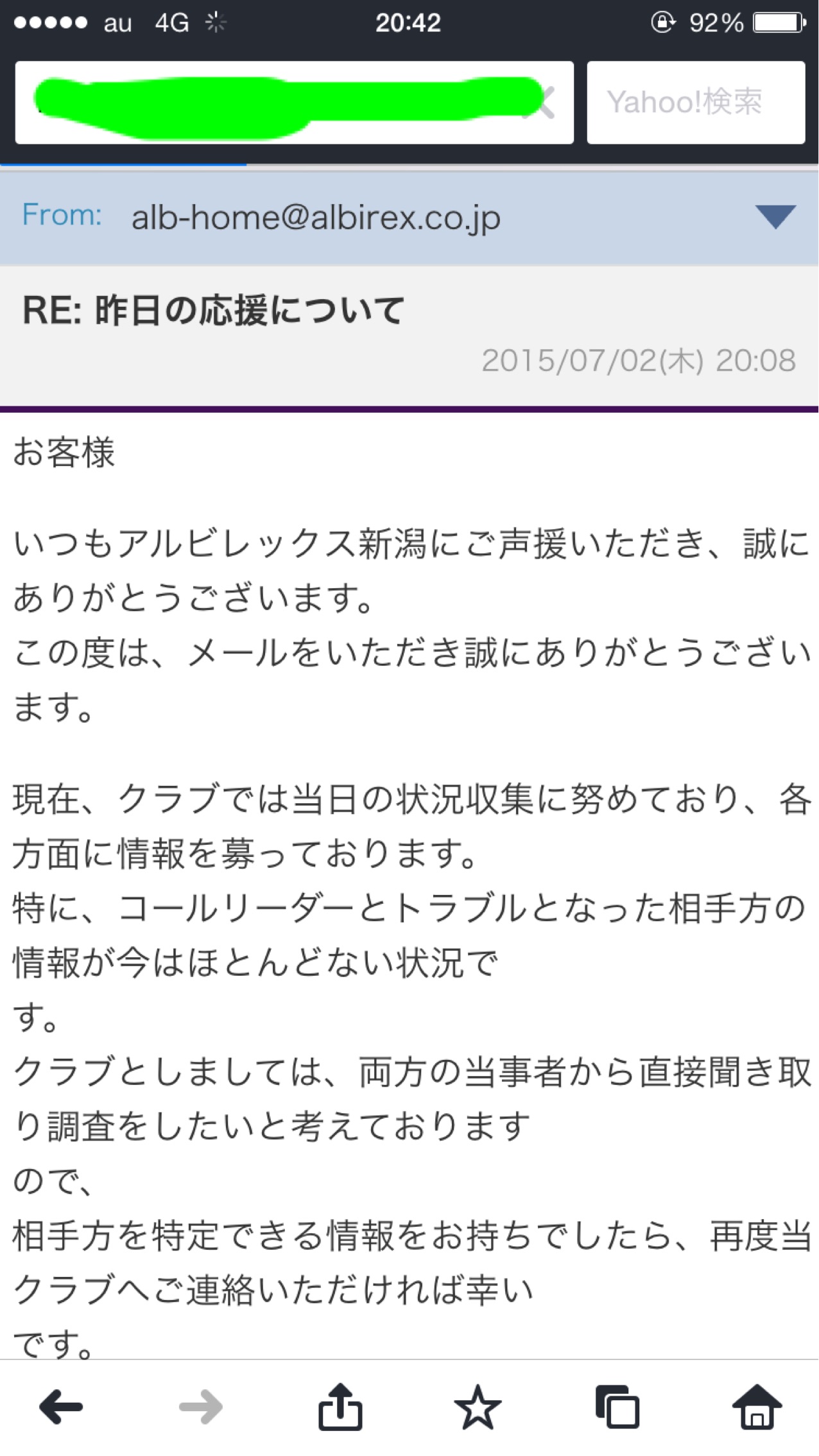Viewport: 819px width, 1456px height.
Task: Open the Yahoo!検索 search field
Action: coord(696,103)
